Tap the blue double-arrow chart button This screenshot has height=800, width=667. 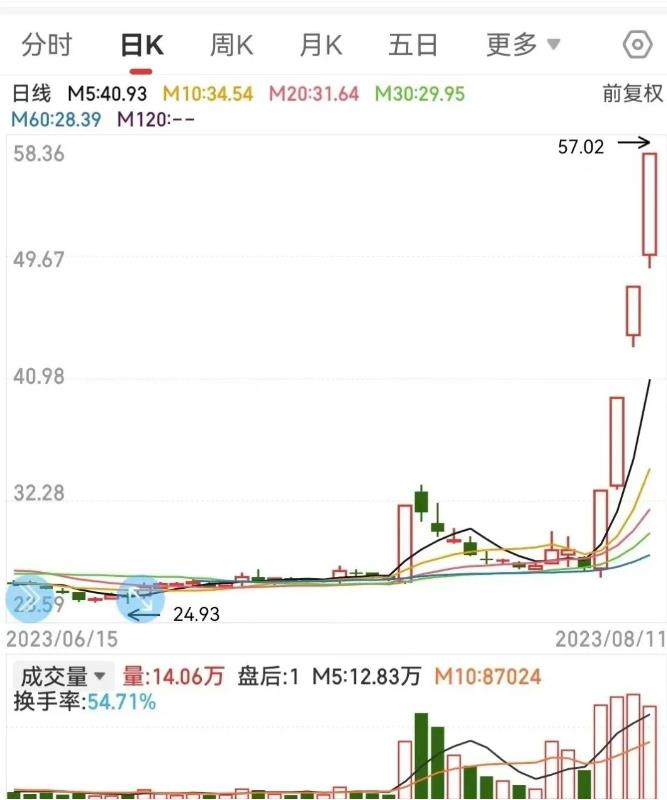coord(27,599)
